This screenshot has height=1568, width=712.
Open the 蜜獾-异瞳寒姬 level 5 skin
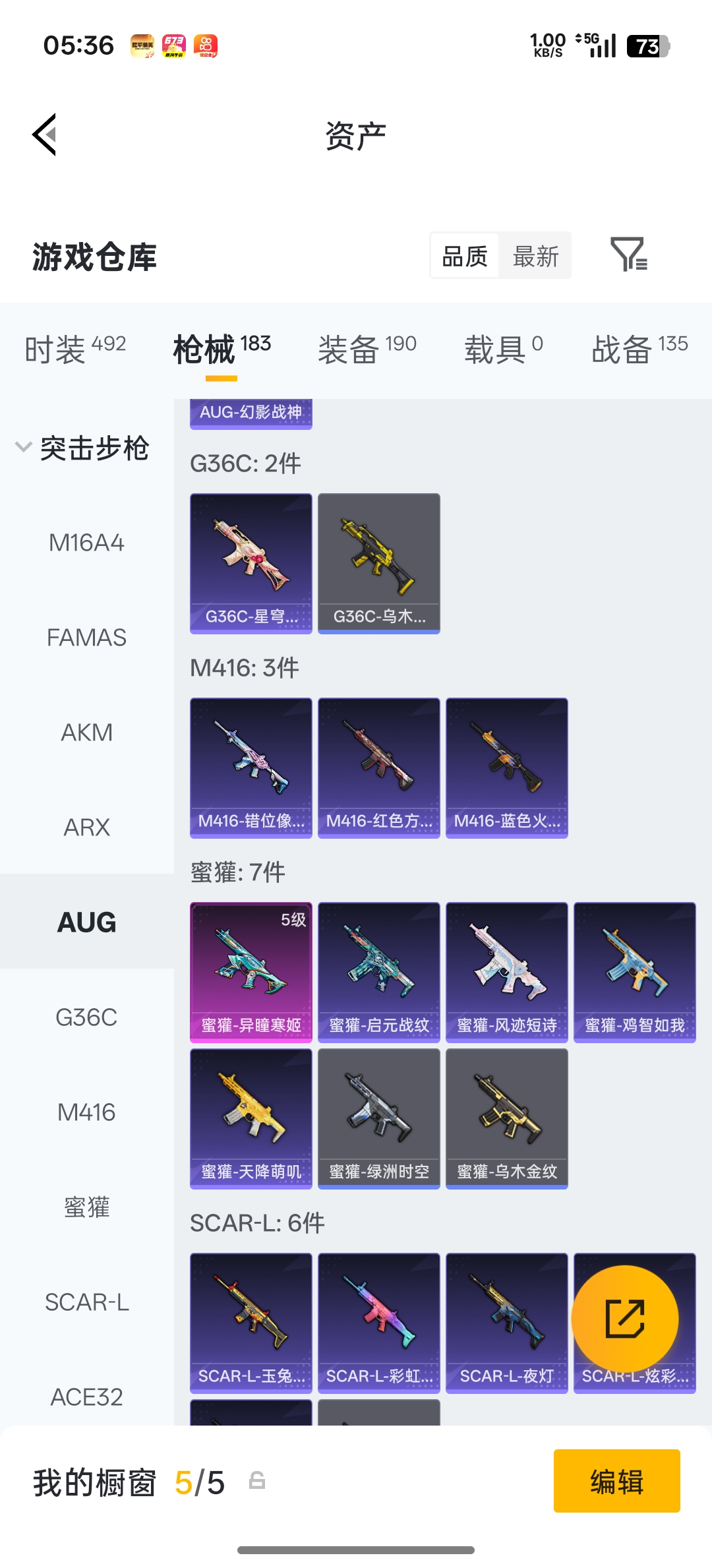click(x=251, y=973)
